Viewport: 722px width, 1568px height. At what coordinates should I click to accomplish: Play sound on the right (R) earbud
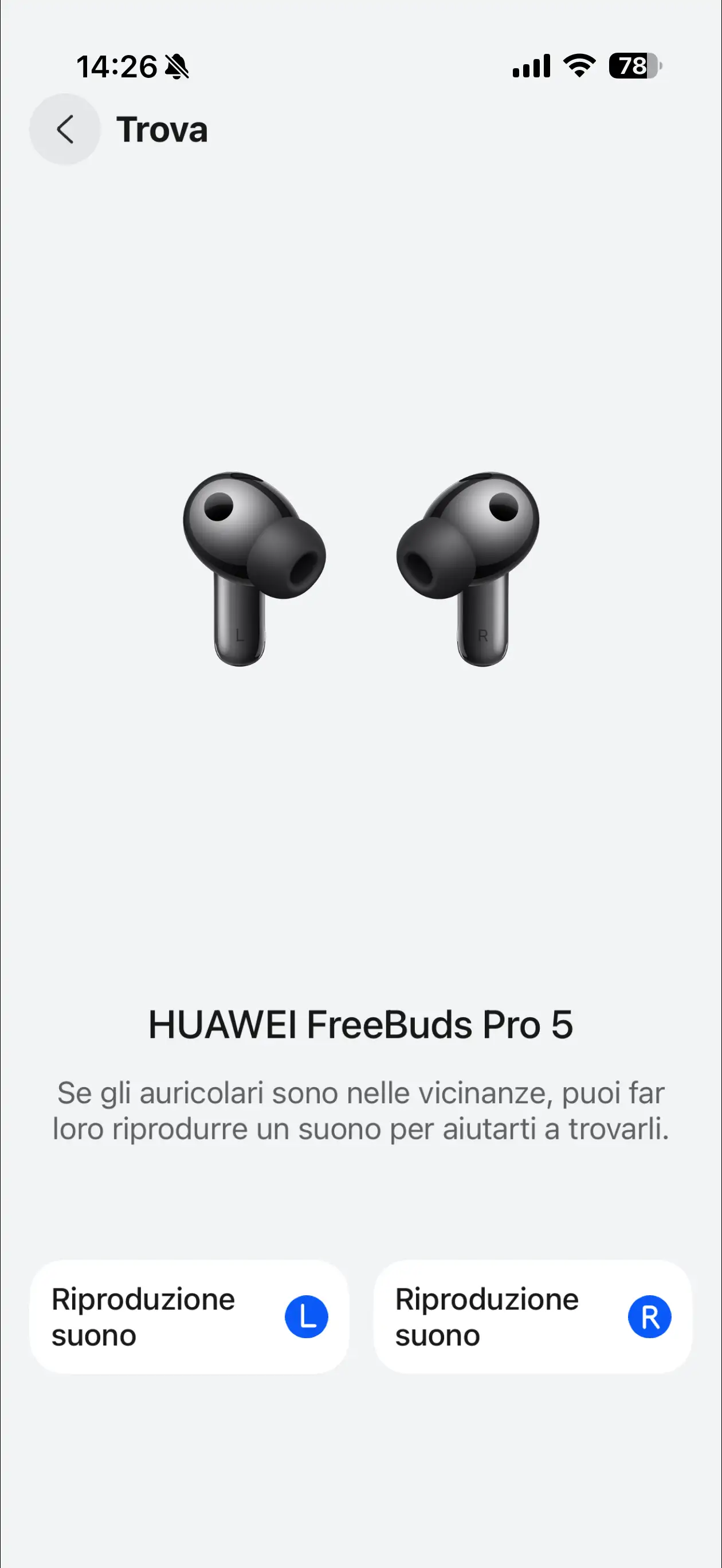coord(533,1316)
